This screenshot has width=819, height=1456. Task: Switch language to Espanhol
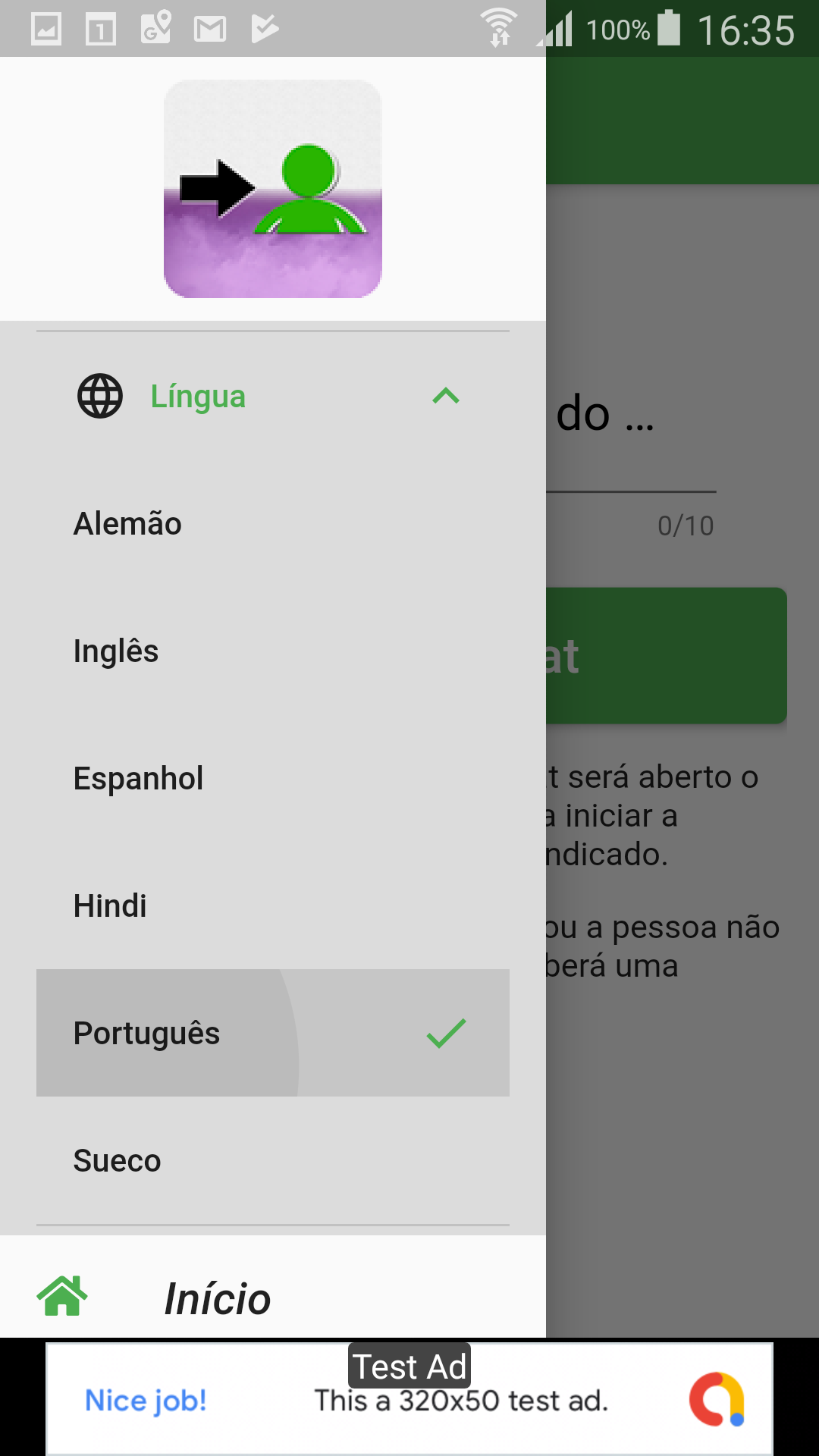pyautogui.click(x=273, y=778)
